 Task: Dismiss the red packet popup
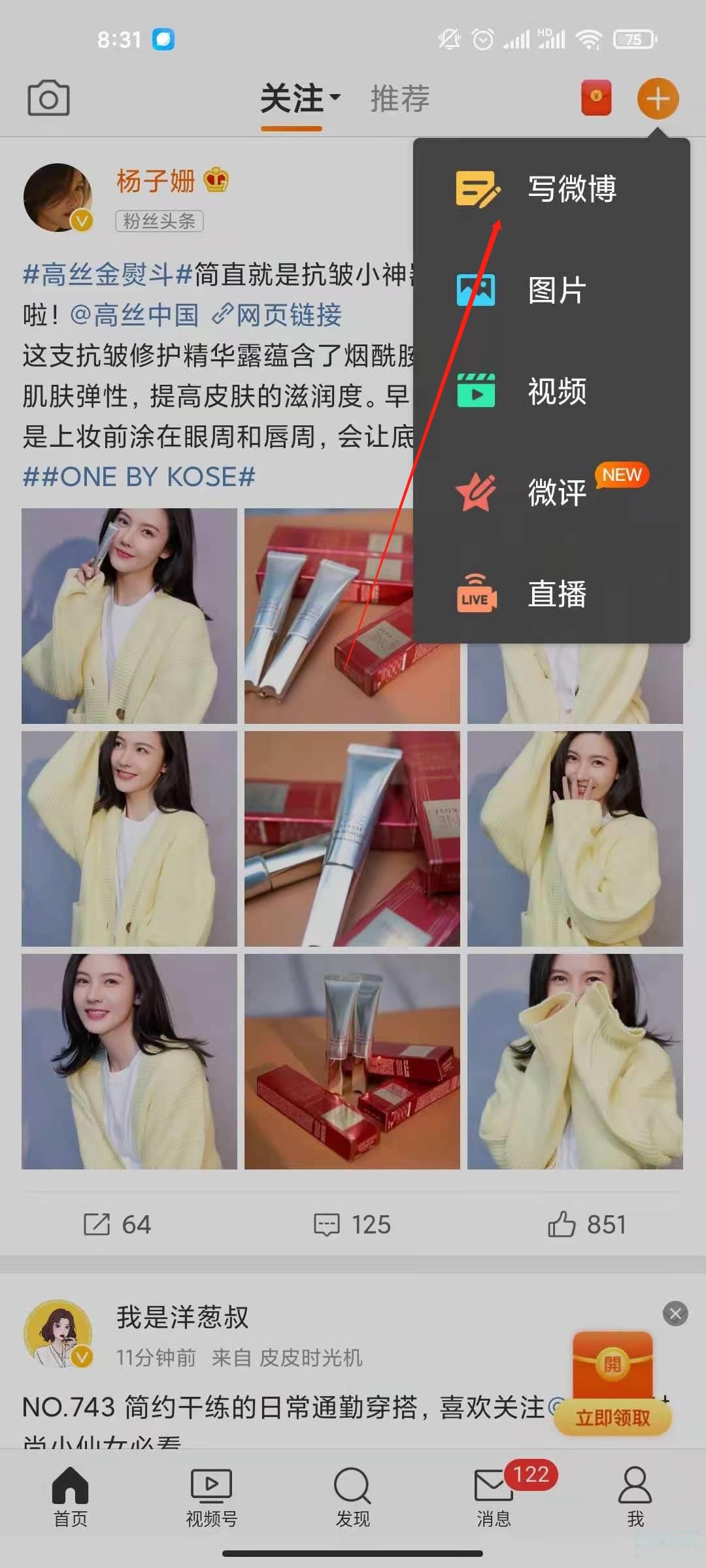coord(675,1313)
